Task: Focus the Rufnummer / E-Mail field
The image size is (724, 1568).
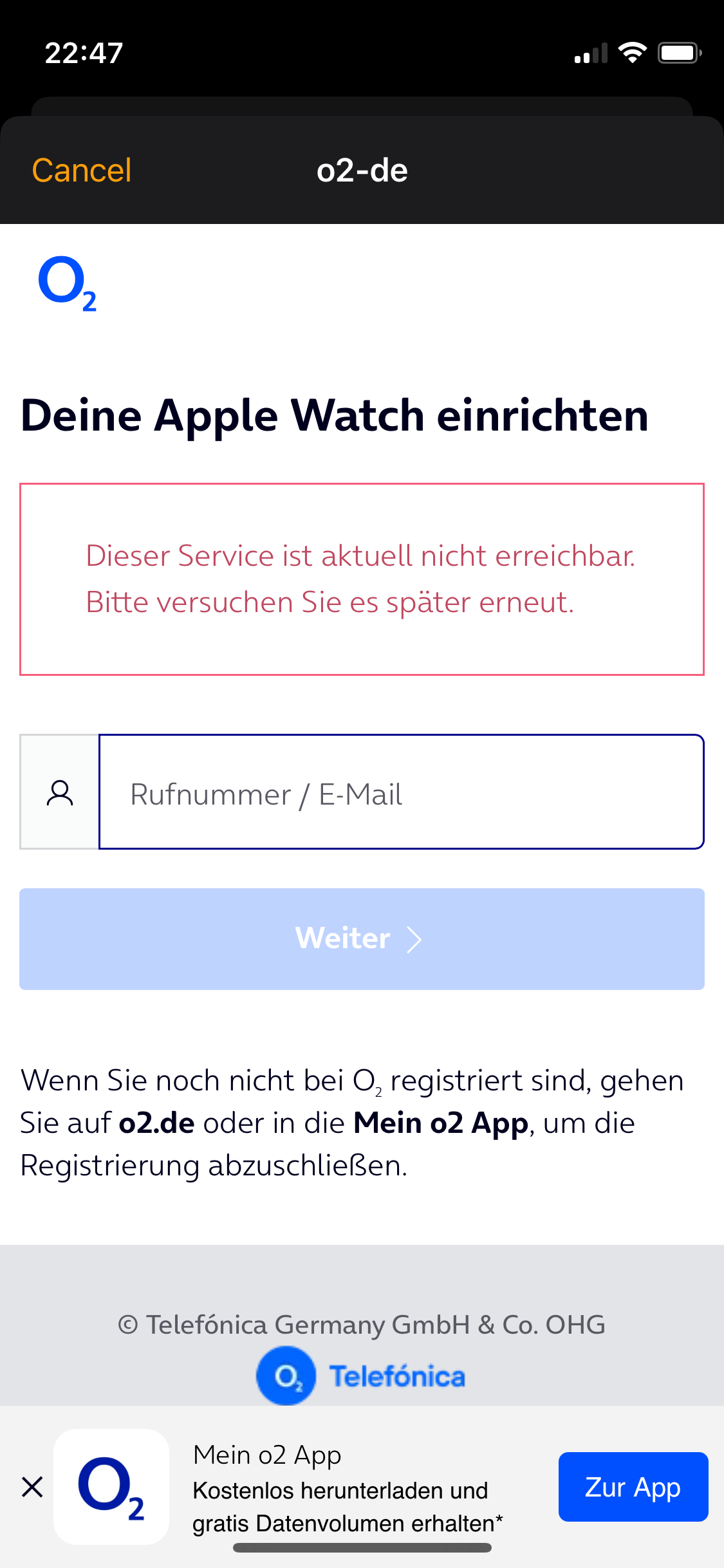Action: click(401, 792)
